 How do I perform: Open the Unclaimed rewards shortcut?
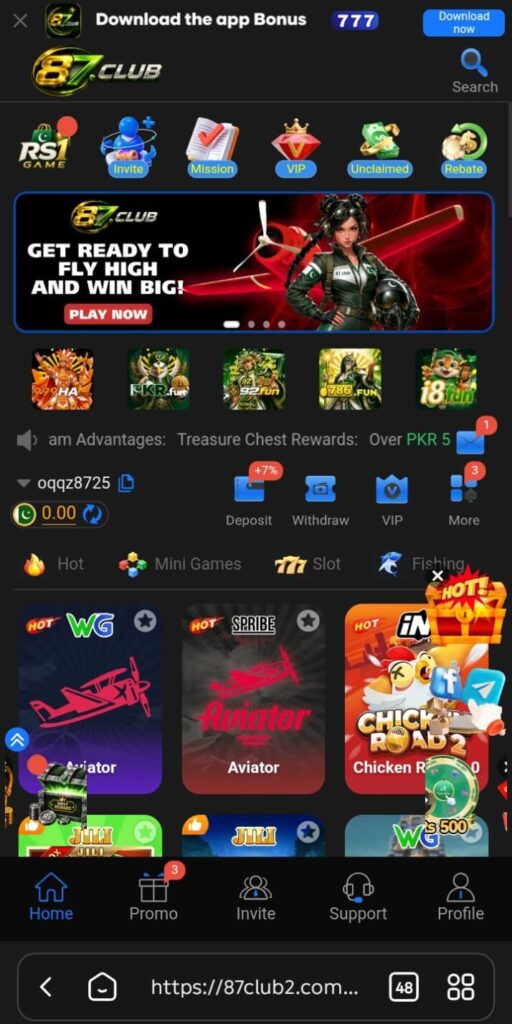(379, 146)
